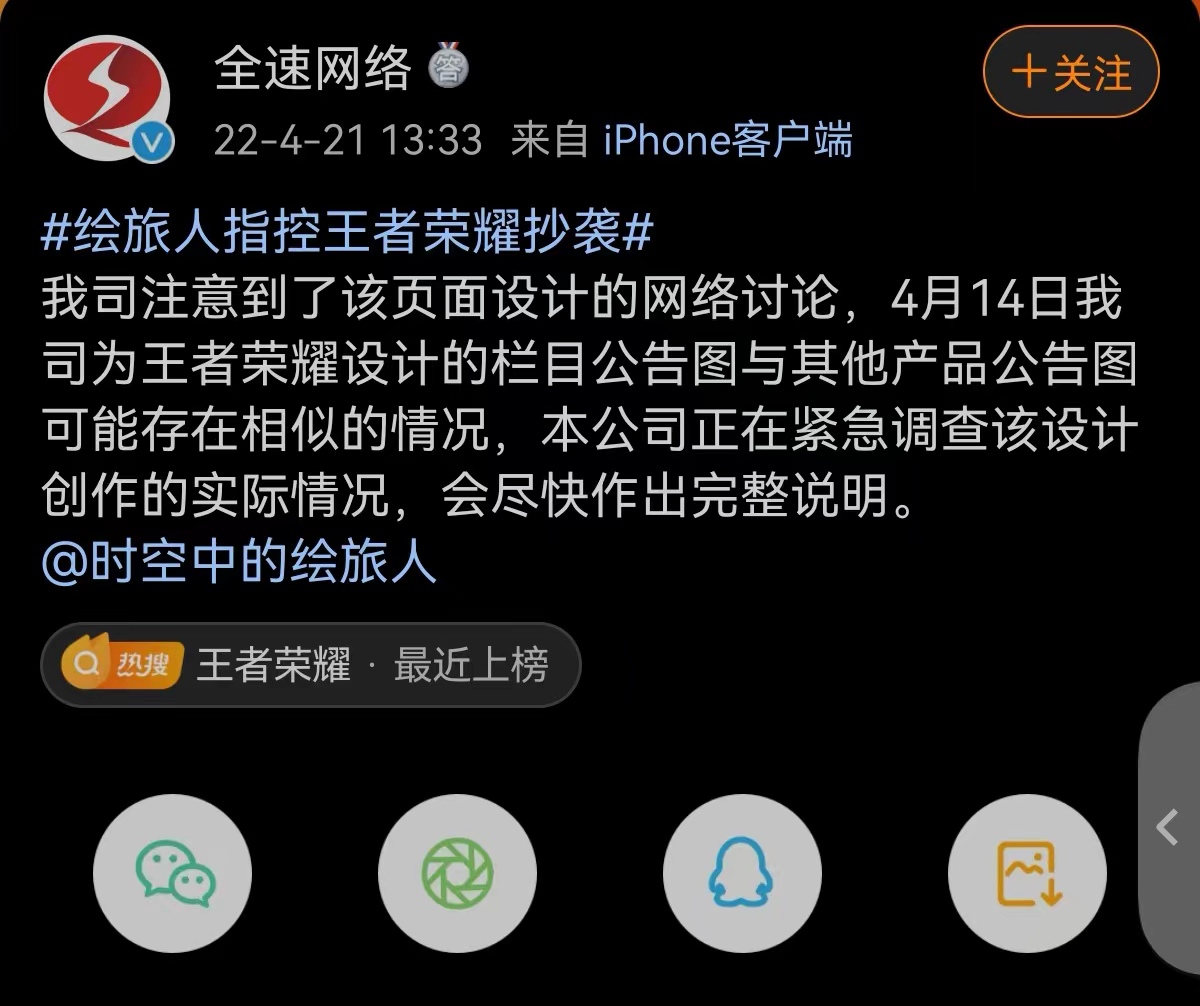The image size is (1200, 1006).
Task: Follow 全速网络 with the 关注 button
Action: [x=1071, y=73]
